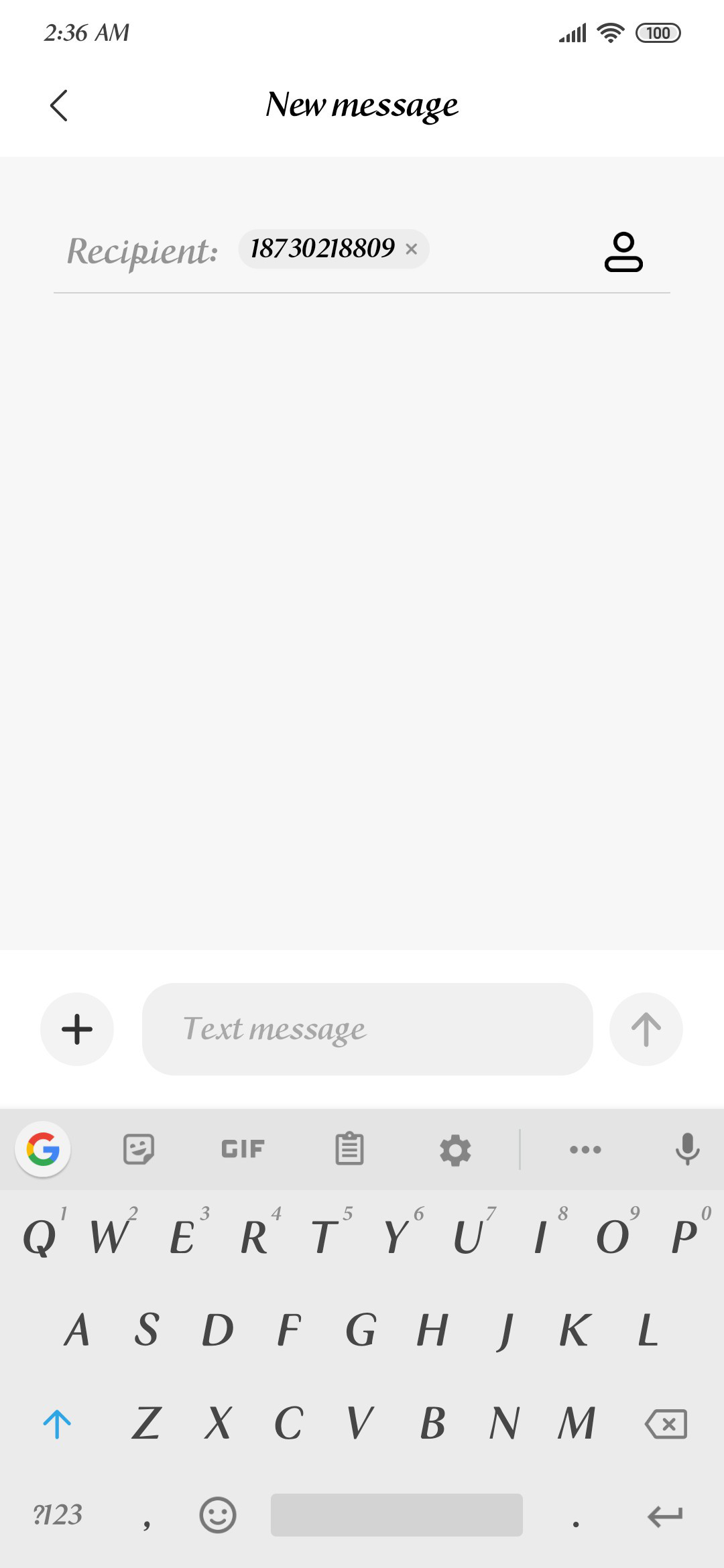Open the contacts picker icon
Viewport: 724px width, 1568px height.
tap(623, 252)
